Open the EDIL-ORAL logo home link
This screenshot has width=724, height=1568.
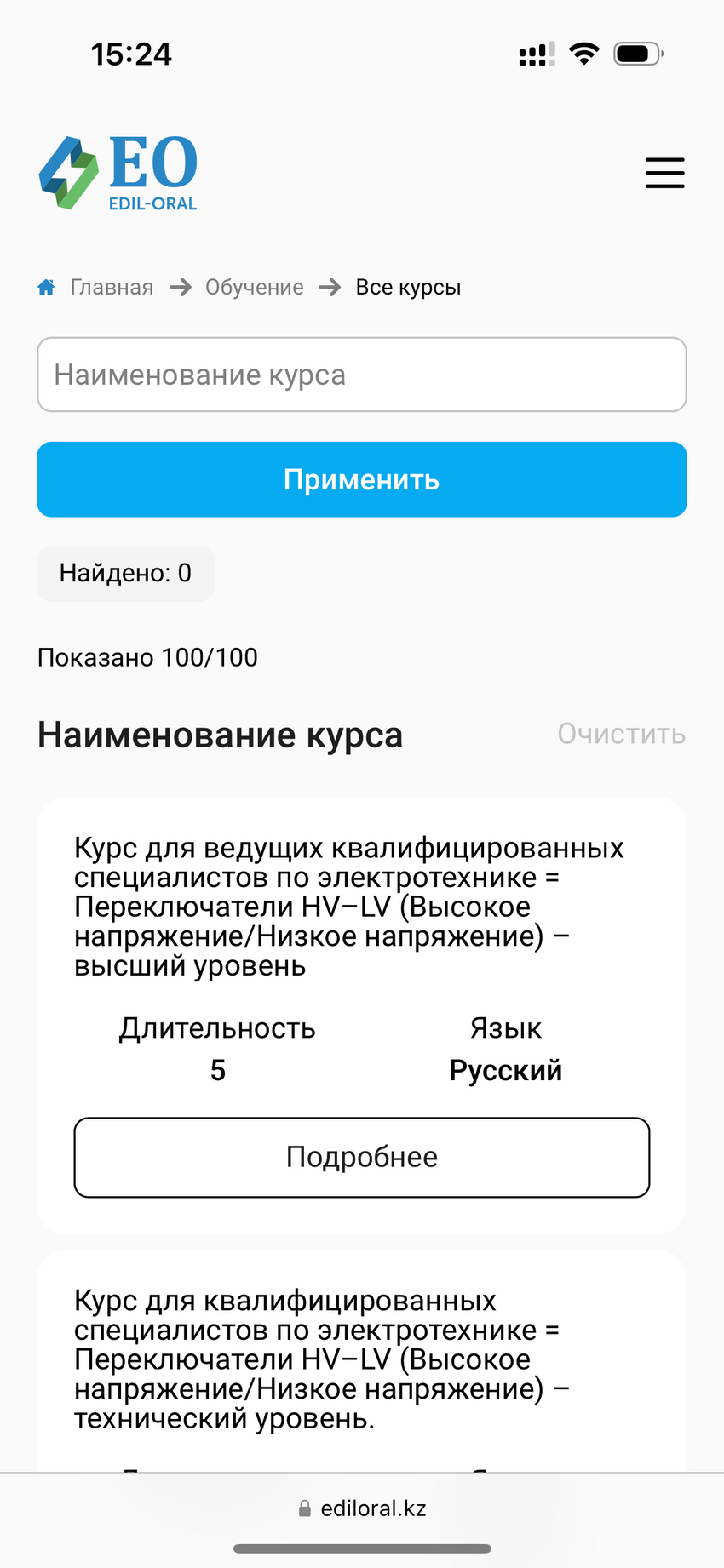pyautogui.click(x=118, y=173)
